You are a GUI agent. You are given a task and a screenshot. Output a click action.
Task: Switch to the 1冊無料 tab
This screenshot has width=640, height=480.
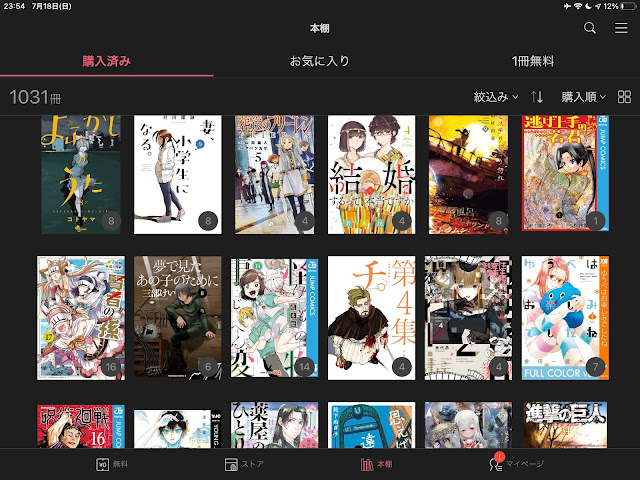532,61
